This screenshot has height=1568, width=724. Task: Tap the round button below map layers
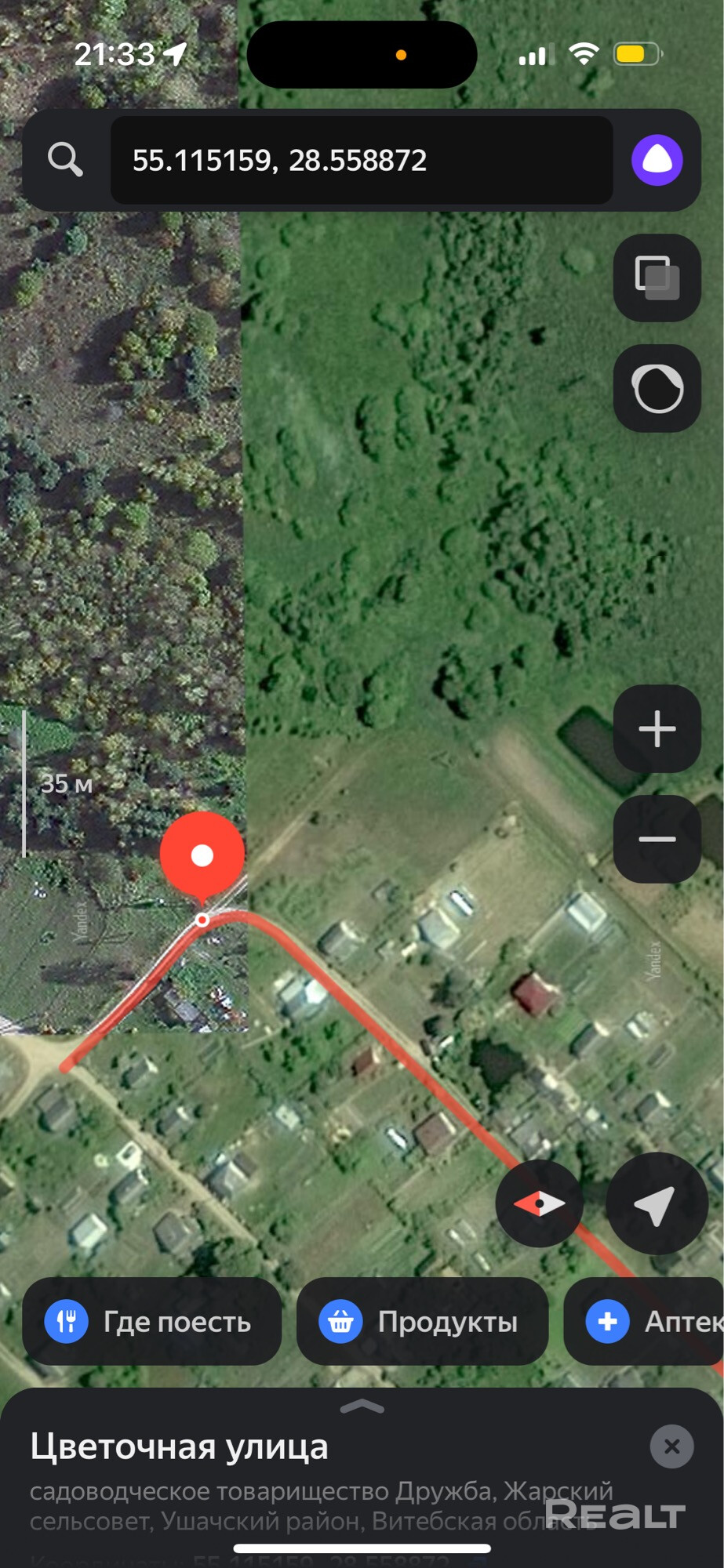(x=657, y=388)
